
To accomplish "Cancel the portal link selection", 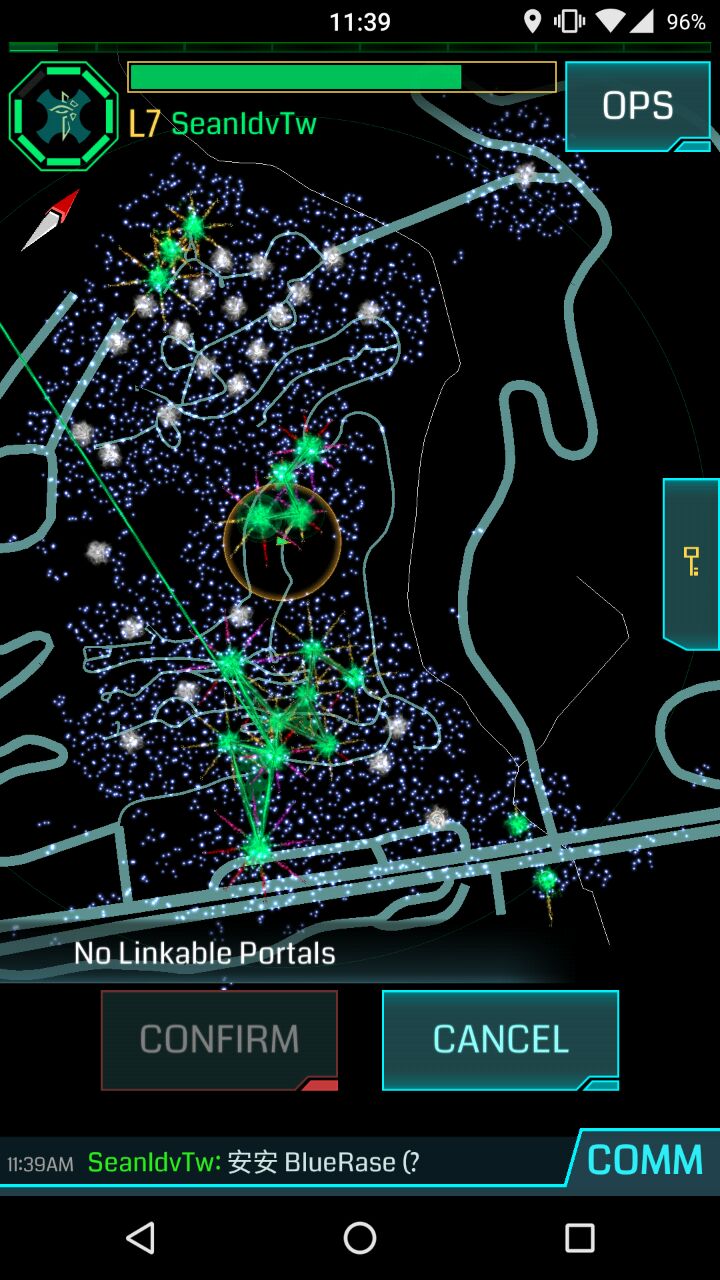I will pyautogui.click(x=500, y=1040).
